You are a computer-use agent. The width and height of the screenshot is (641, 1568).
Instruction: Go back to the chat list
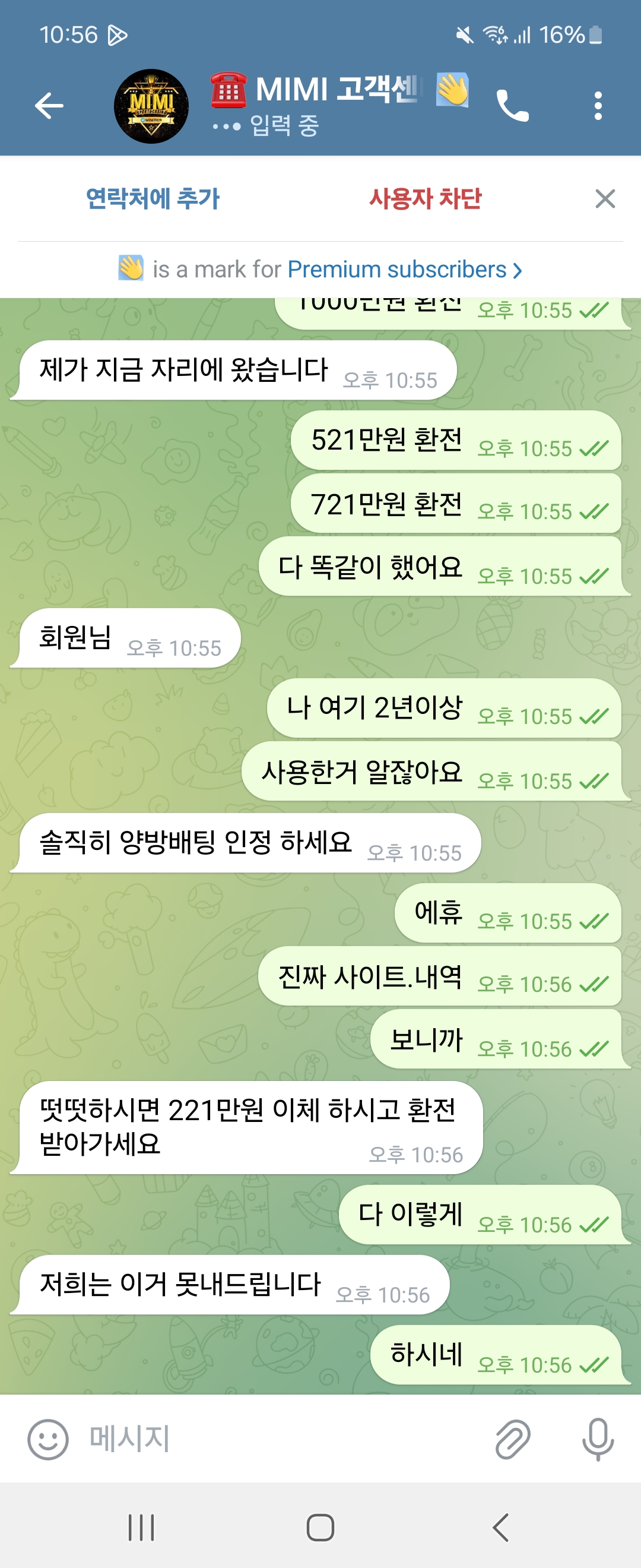[49, 106]
